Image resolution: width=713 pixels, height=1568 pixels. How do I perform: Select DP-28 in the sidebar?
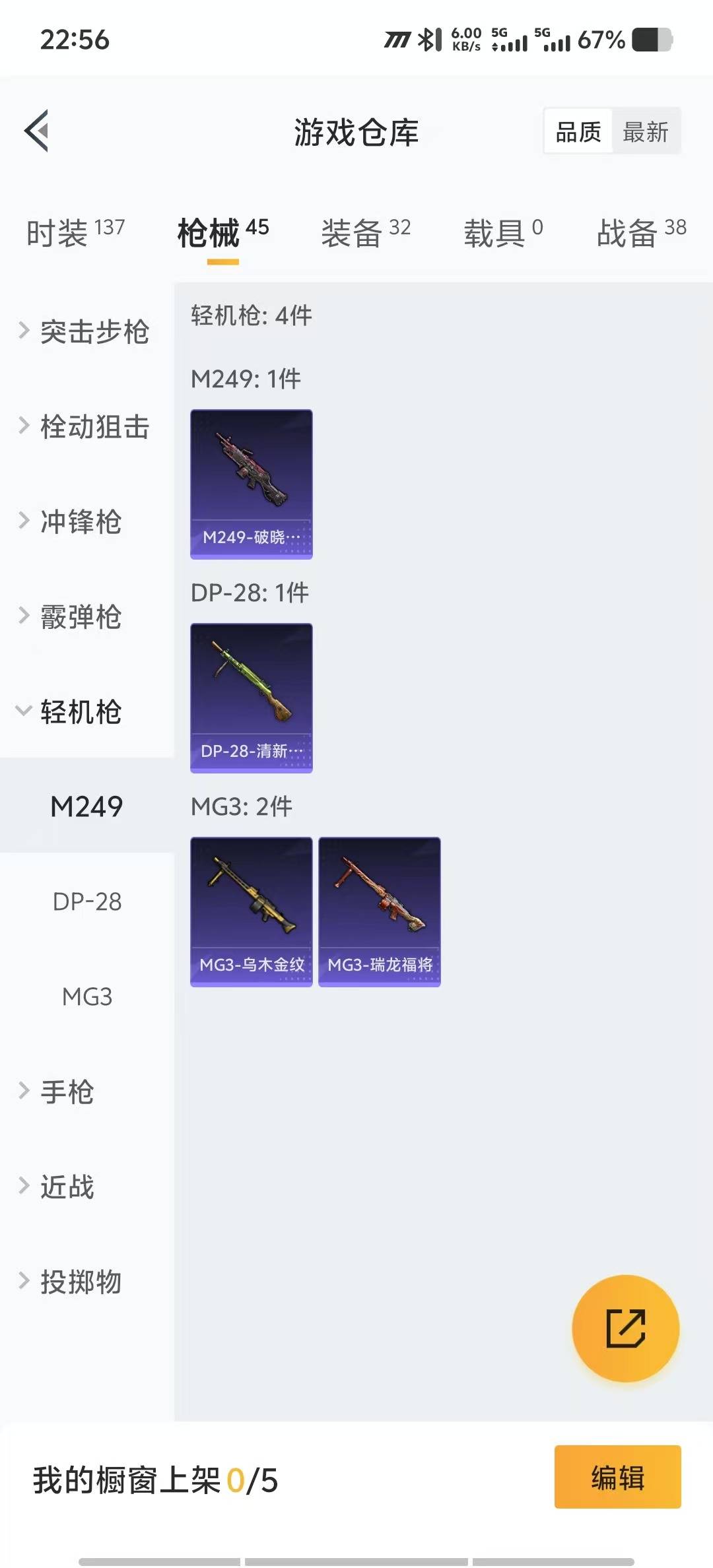[x=87, y=901]
